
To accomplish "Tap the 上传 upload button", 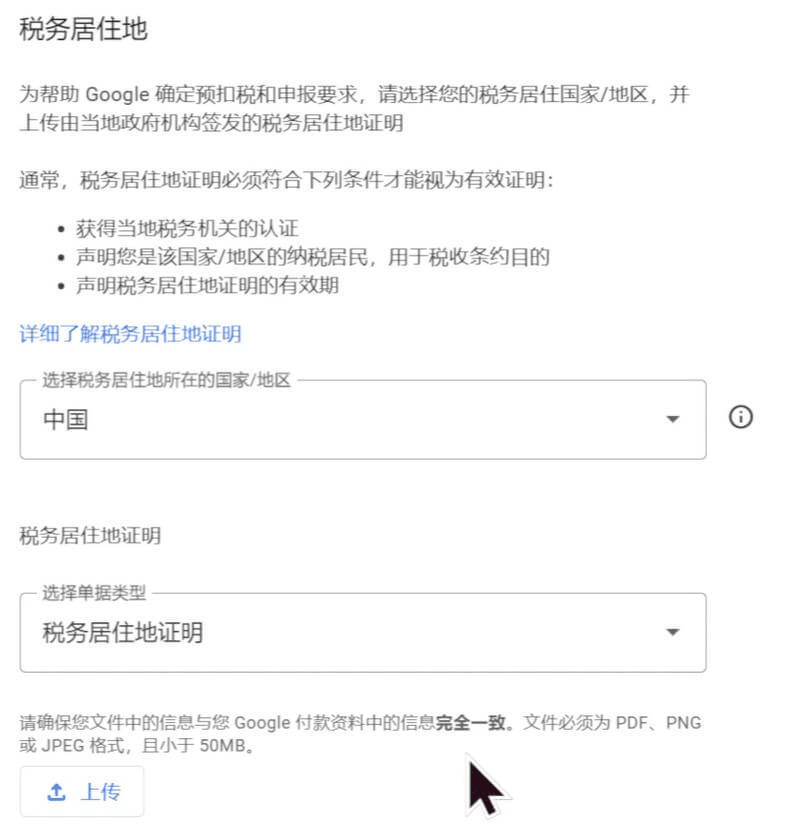I will pos(83,792).
